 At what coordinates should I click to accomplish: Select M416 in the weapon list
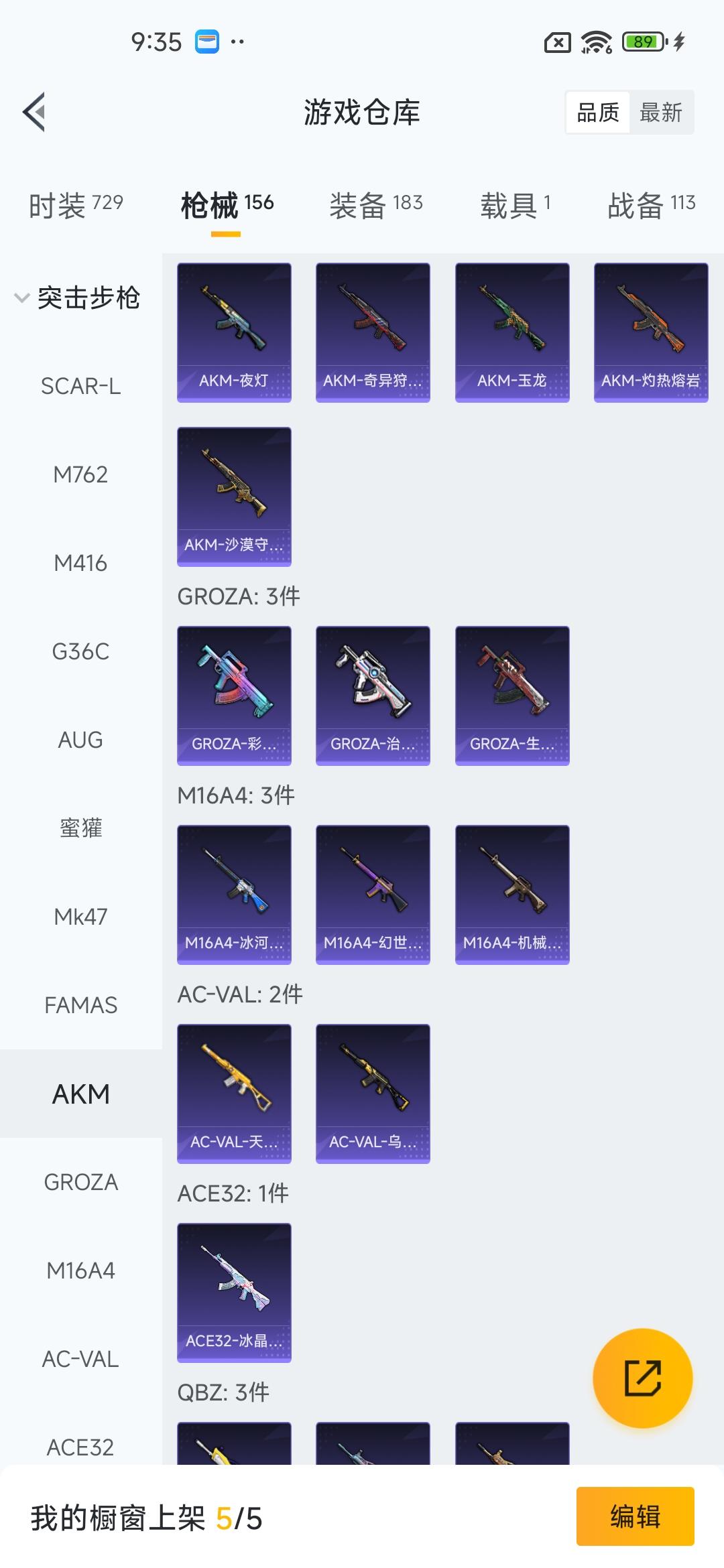(80, 563)
